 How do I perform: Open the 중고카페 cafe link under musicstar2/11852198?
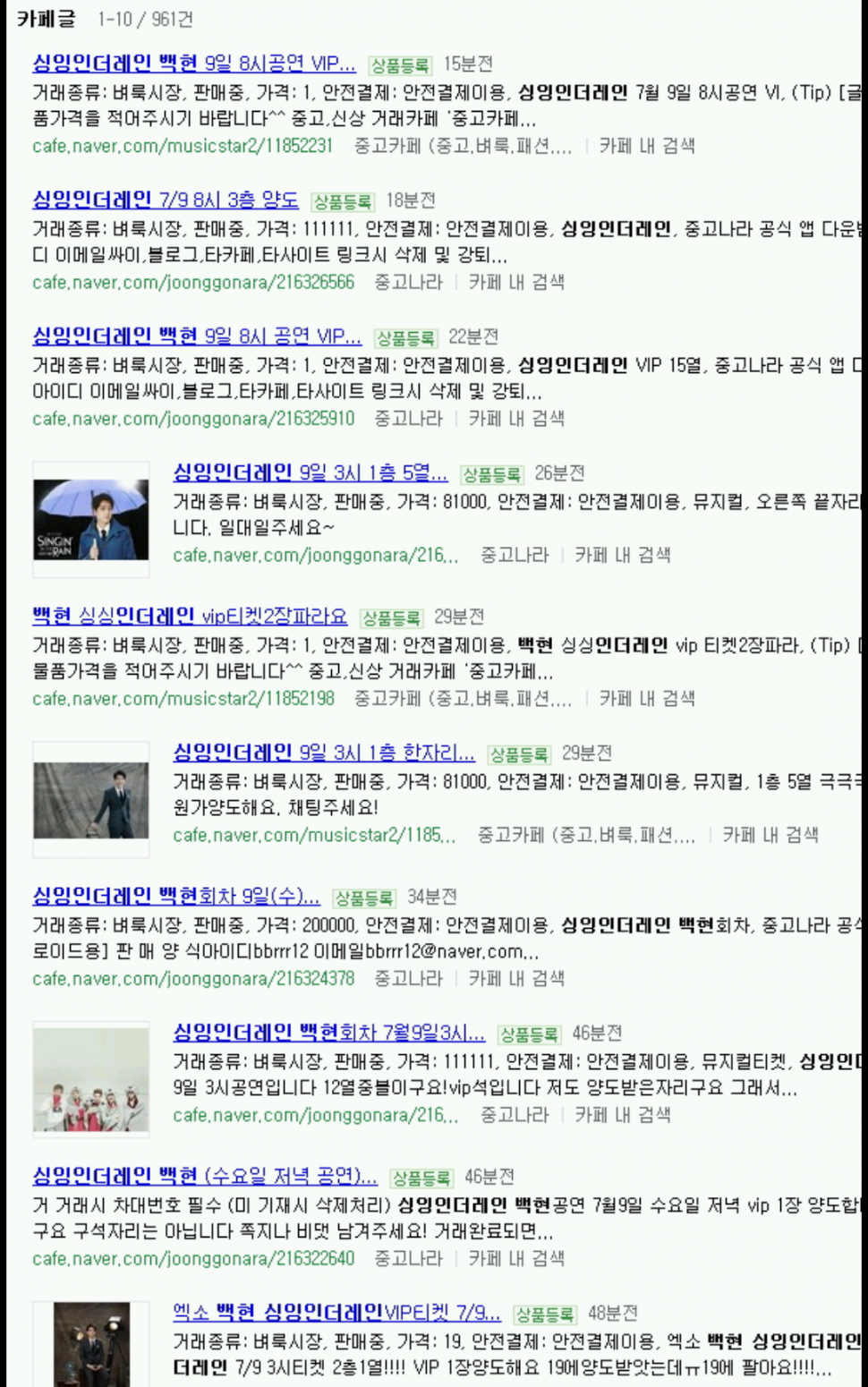pyautogui.click(x=462, y=699)
